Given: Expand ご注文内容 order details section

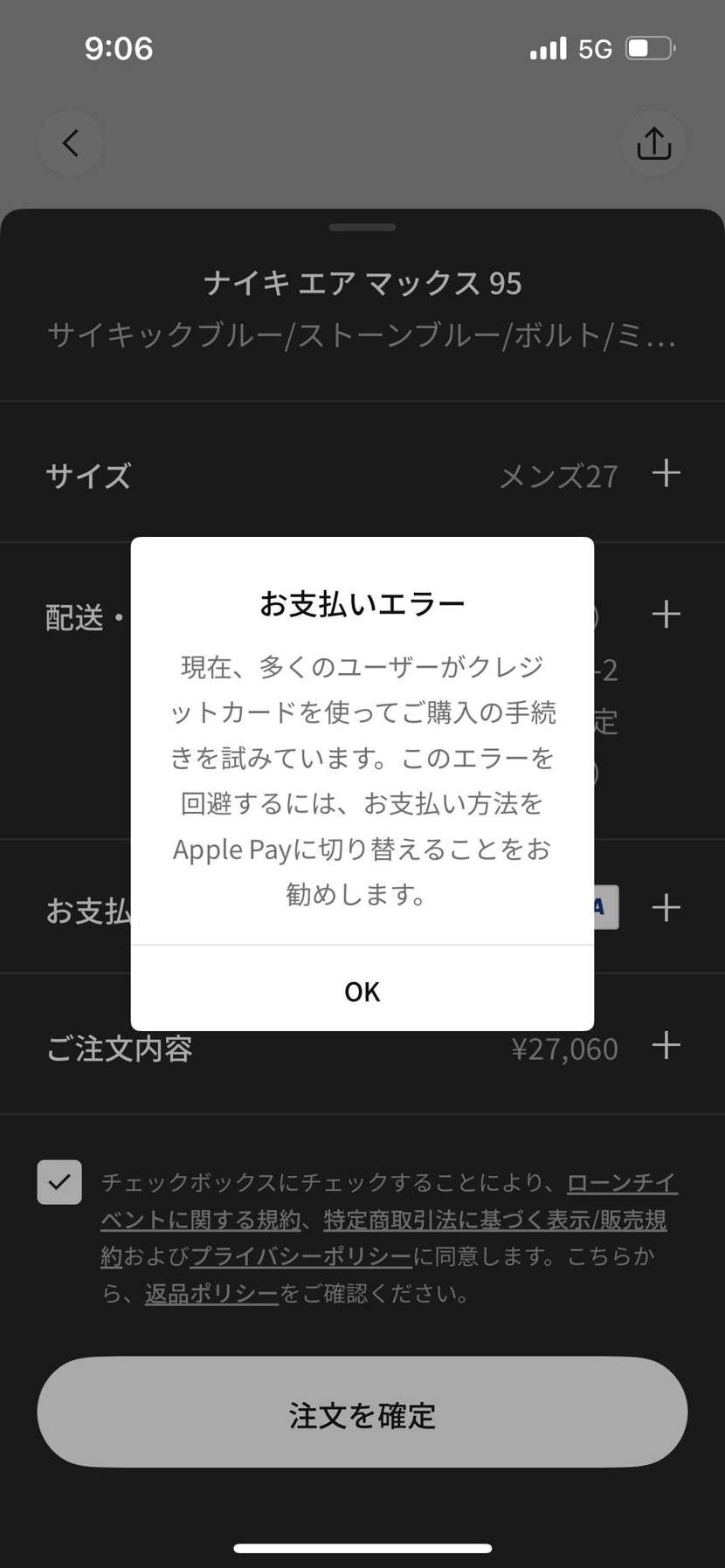Looking at the screenshot, I should pos(666,1044).
